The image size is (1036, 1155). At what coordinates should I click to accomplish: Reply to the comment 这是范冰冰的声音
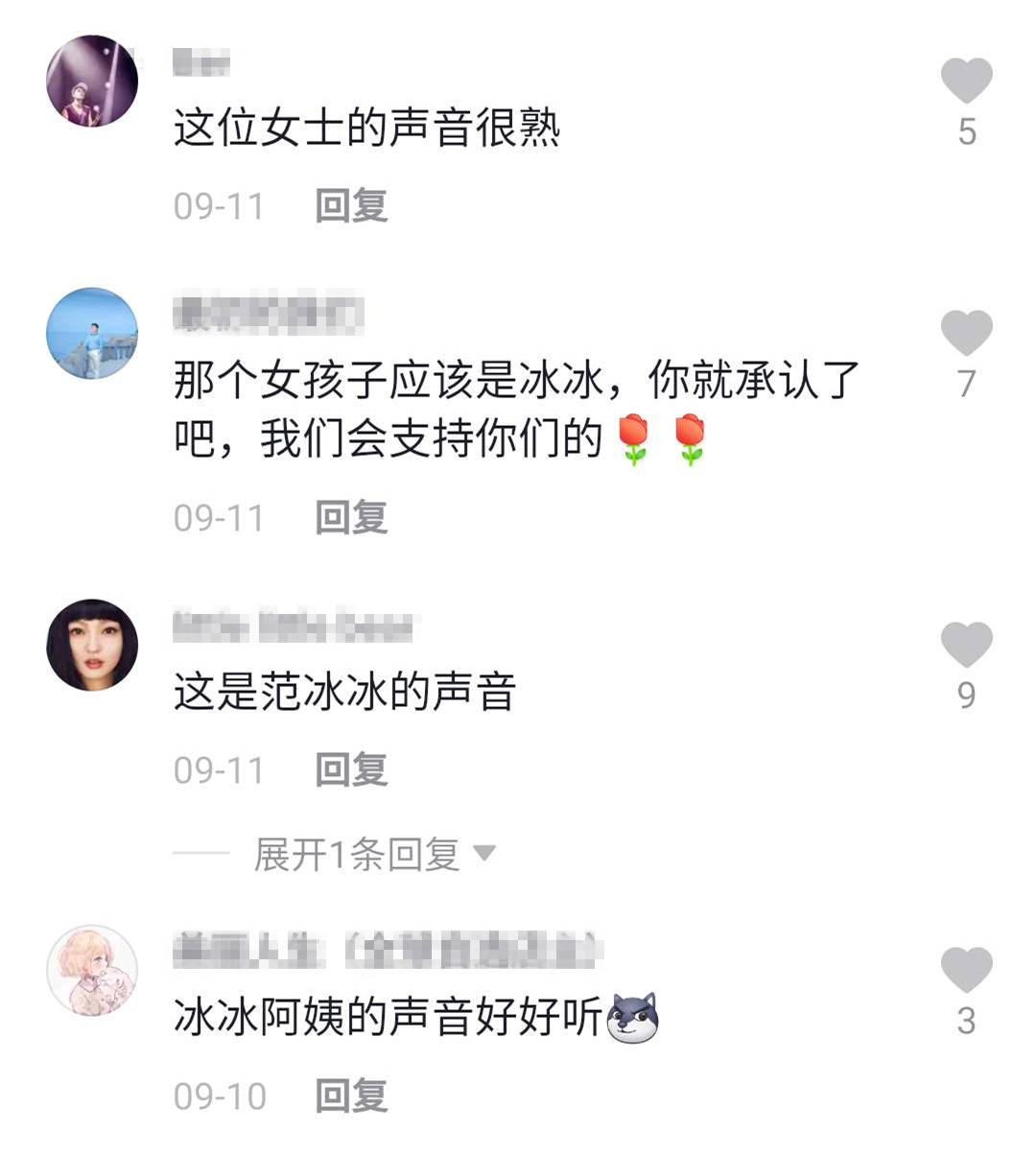coord(351,770)
